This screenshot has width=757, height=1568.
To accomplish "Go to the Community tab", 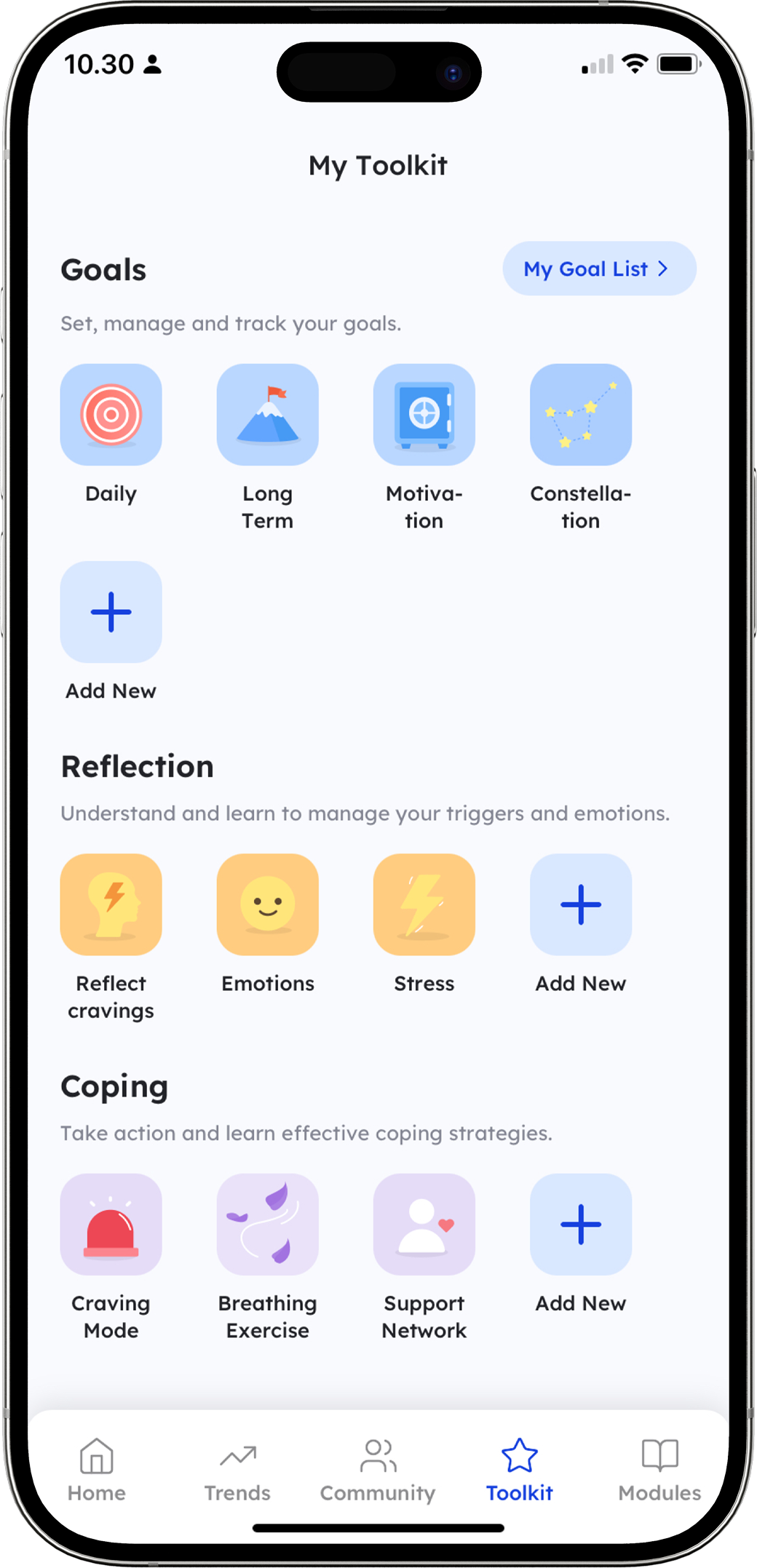I will (378, 1470).
